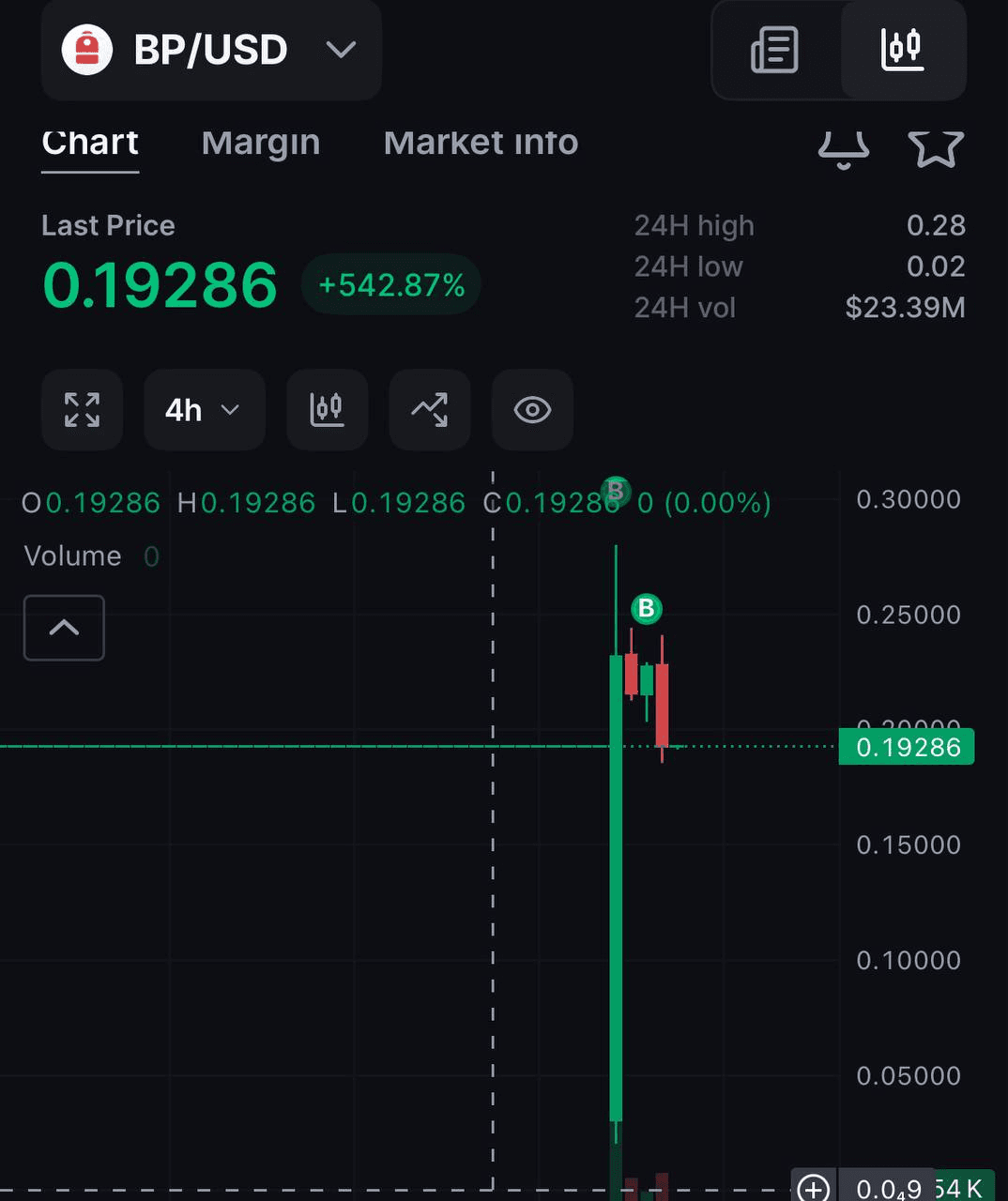Click the bear icon near Market Info
The width and height of the screenshot is (1008, 1201).
pos(844,148)
